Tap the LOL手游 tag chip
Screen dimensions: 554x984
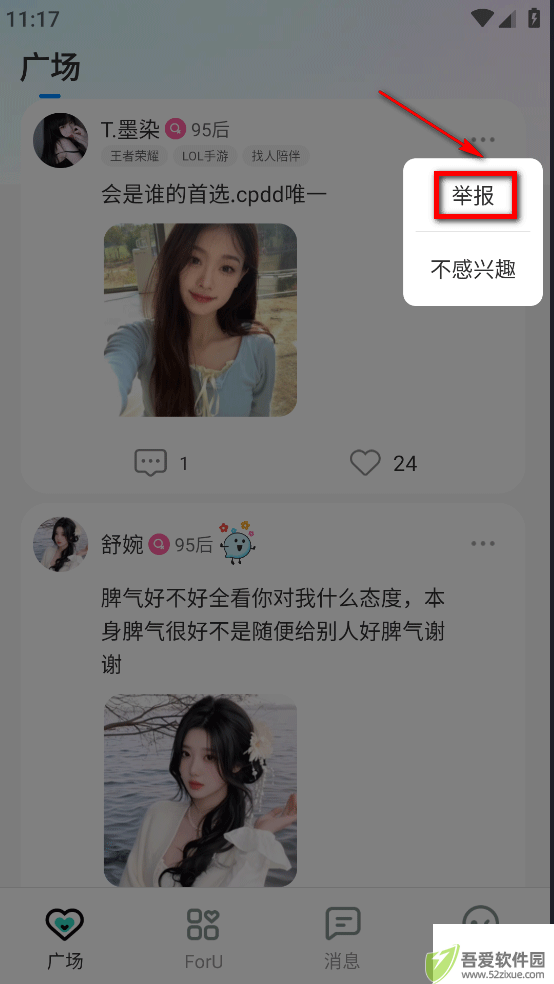pos(205,156)
